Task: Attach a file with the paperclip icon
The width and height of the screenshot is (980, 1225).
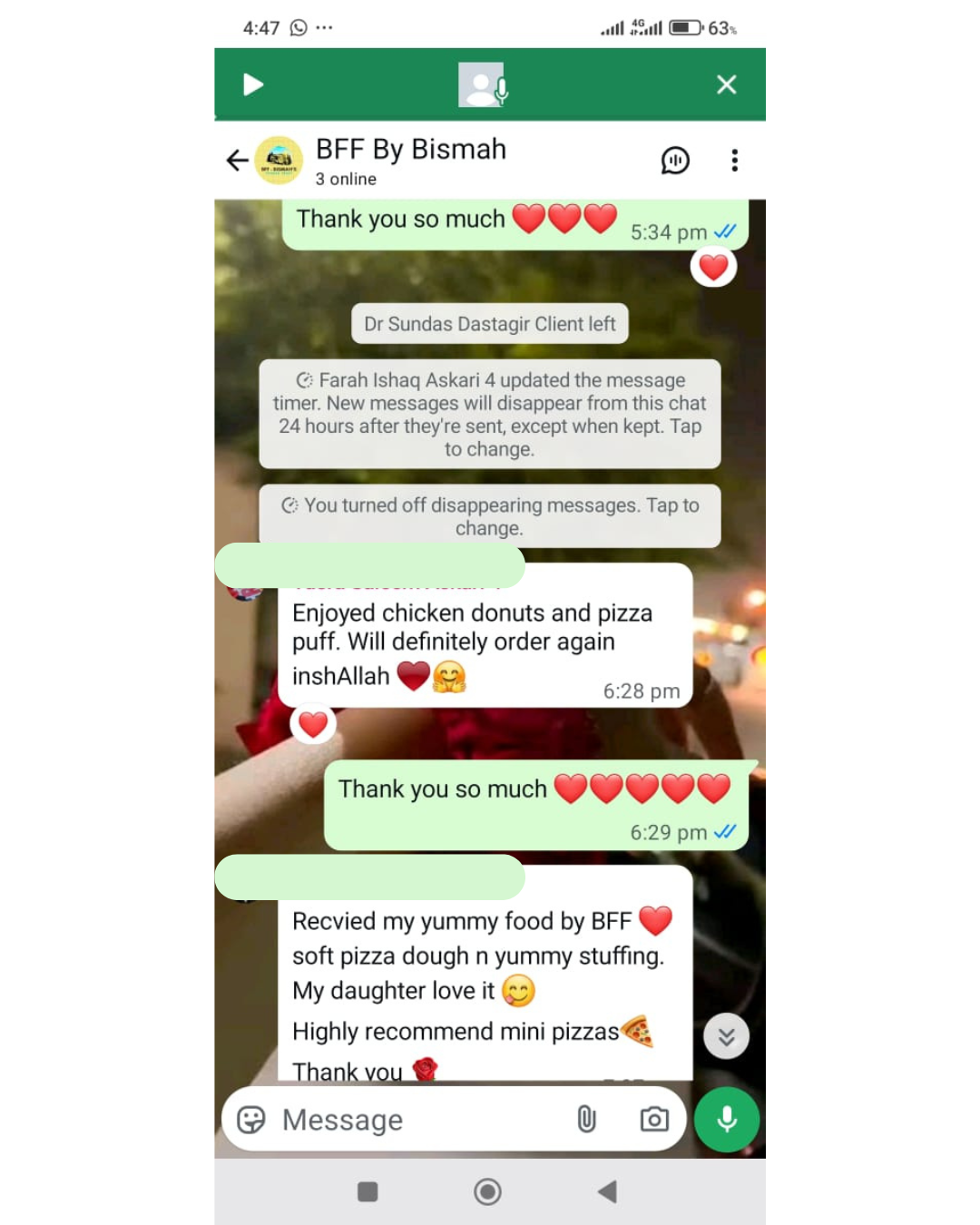Action: [x=587, y=1120]
